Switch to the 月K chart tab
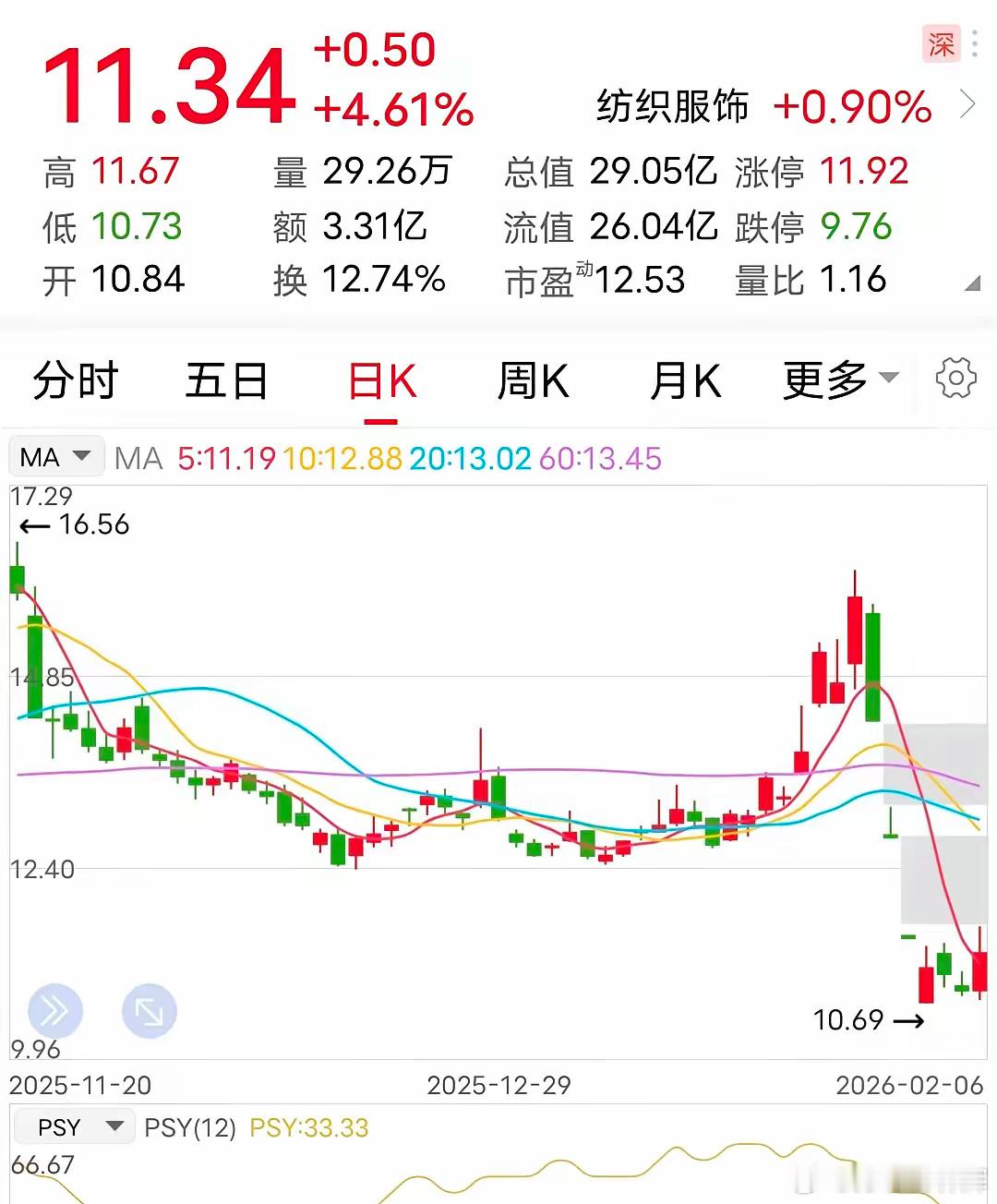 click(x=684, y=380)
